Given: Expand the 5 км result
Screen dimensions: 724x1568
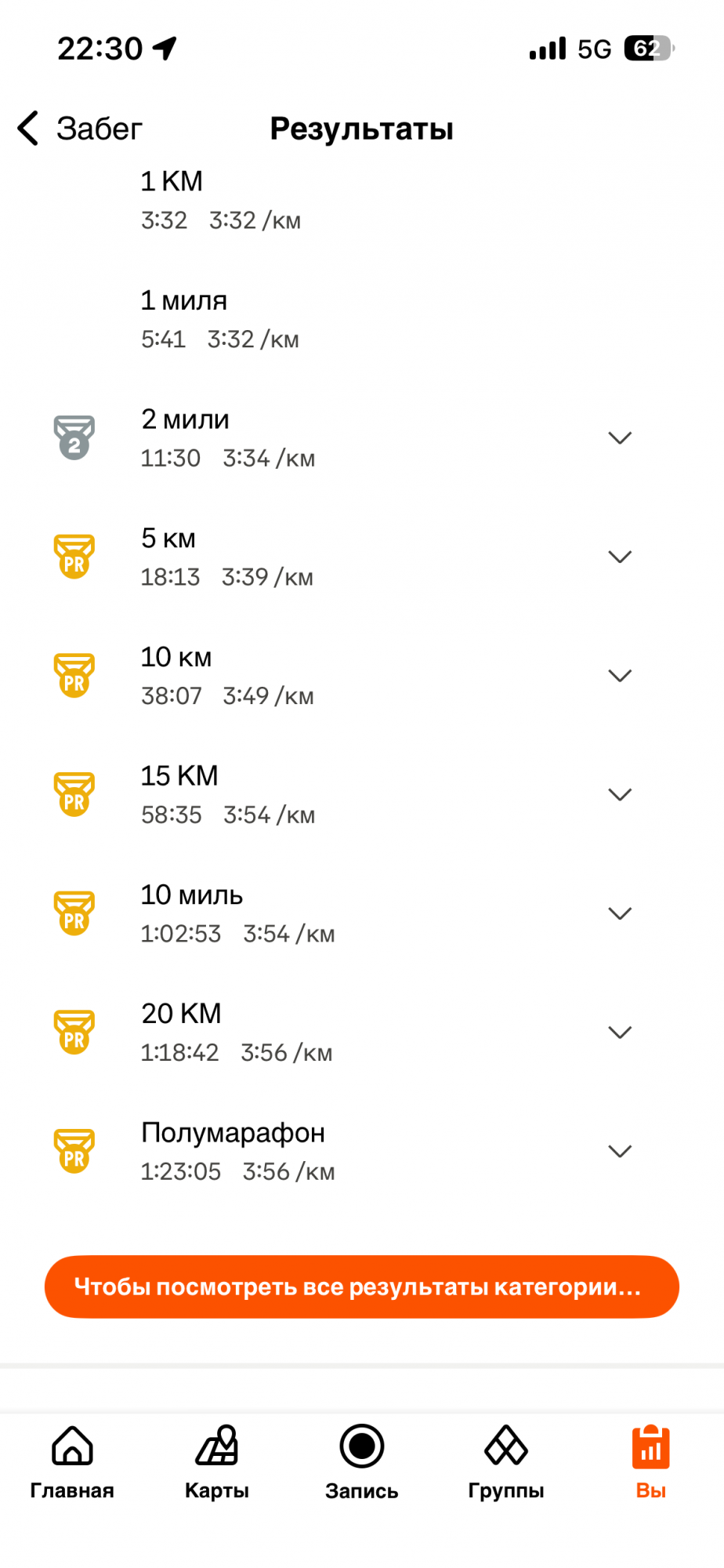Looking at the screenshot, I should (620, 557).
